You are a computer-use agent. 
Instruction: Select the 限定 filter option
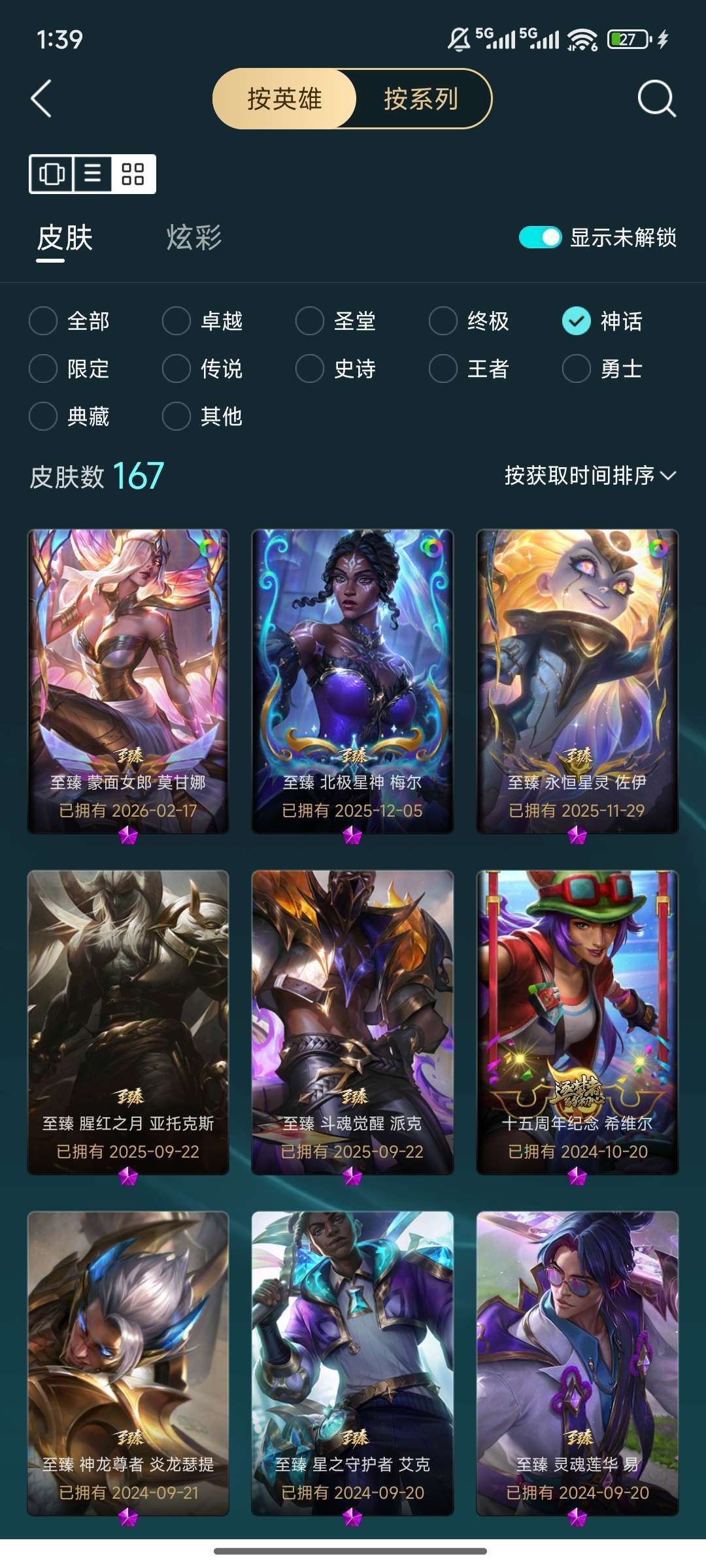click(x=42, y=369)
